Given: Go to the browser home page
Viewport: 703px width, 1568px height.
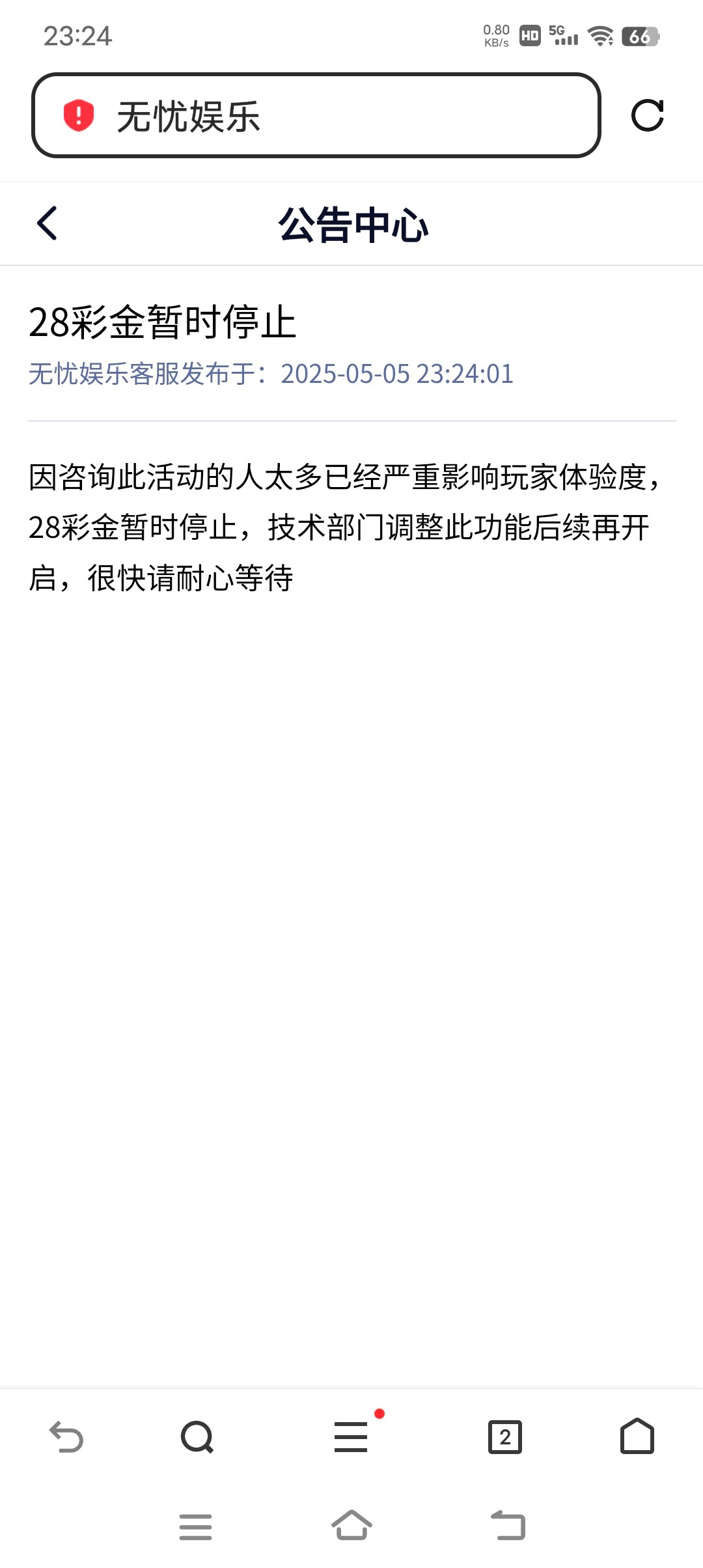Looking at the screenshot, I should 637,1436.
